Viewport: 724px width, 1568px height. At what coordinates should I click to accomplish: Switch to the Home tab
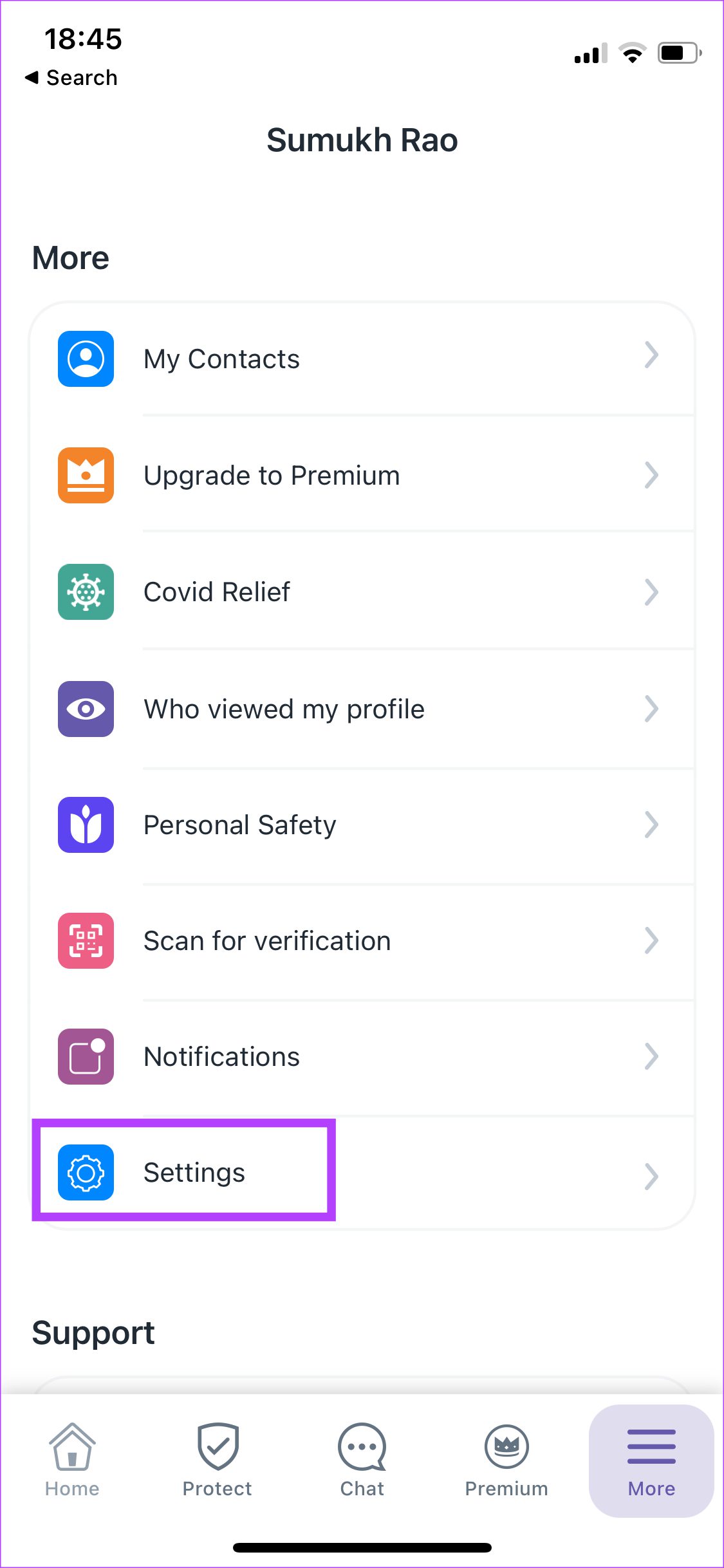tap(72, 1461)
